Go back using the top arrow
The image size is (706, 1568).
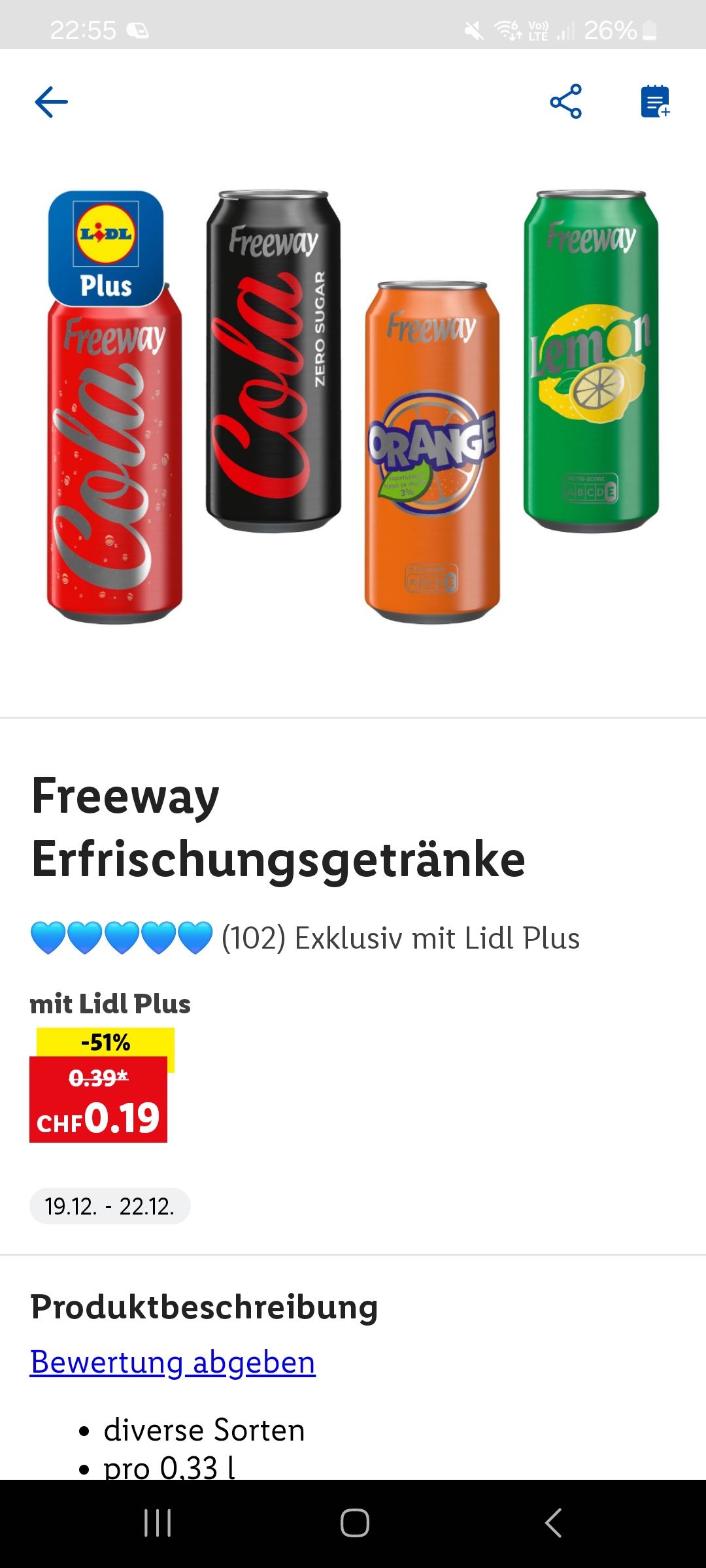pyautogui.click(x=51, y=102)
